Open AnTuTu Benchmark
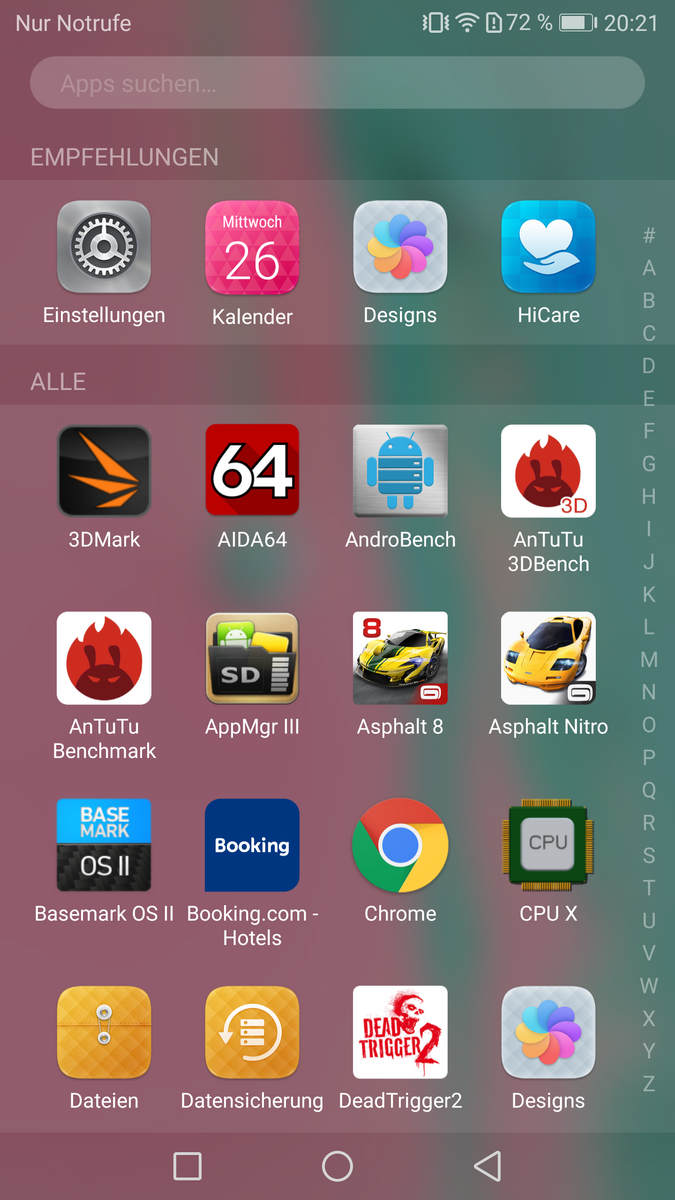Viewport: 675px width, 1200px height. point(104,659)
